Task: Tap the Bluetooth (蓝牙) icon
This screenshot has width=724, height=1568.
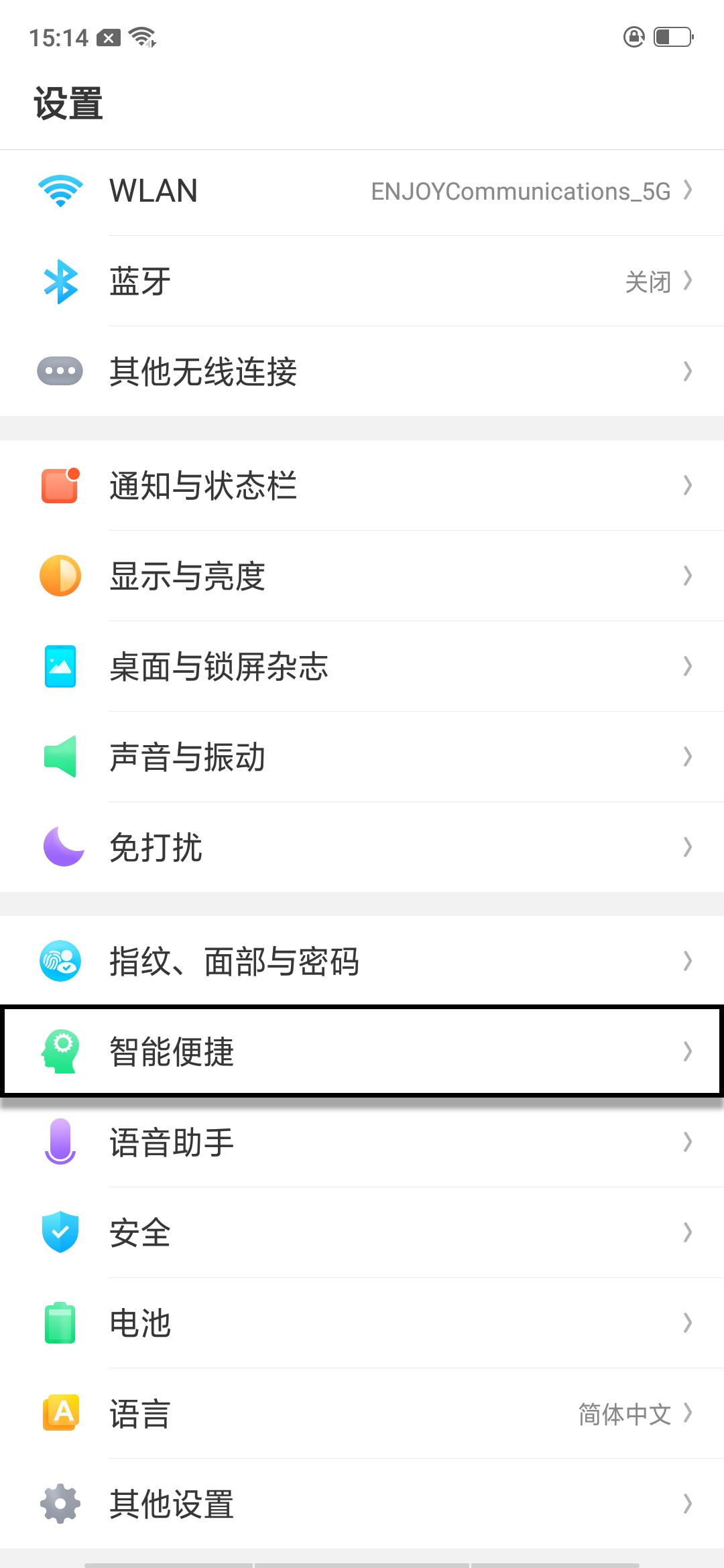Action: point(60,281)
